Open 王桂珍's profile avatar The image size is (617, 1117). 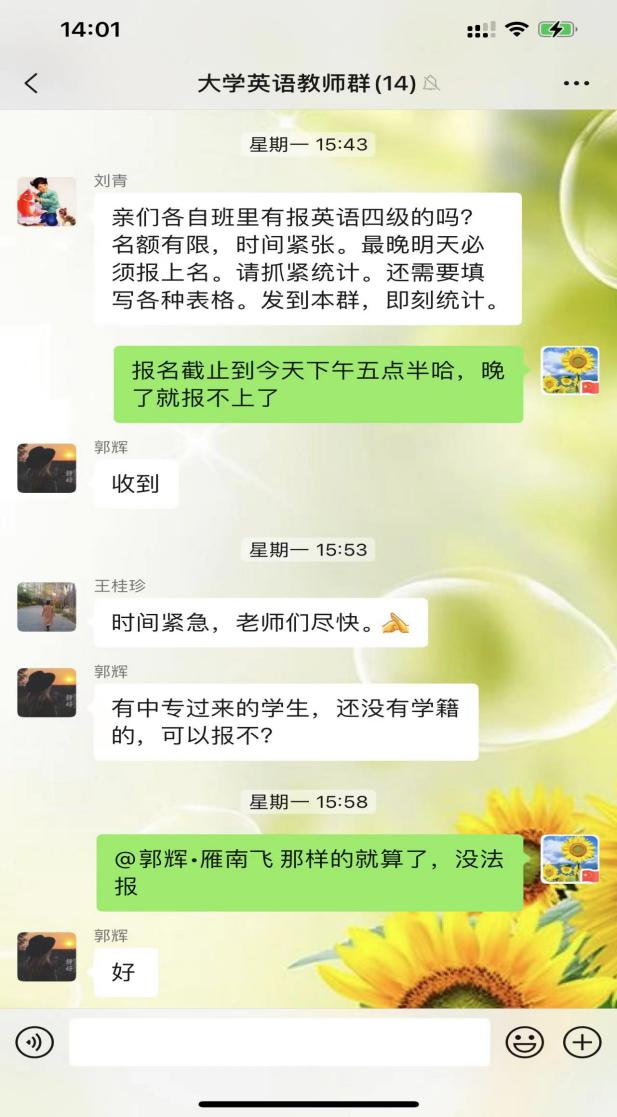pos(46,607)
